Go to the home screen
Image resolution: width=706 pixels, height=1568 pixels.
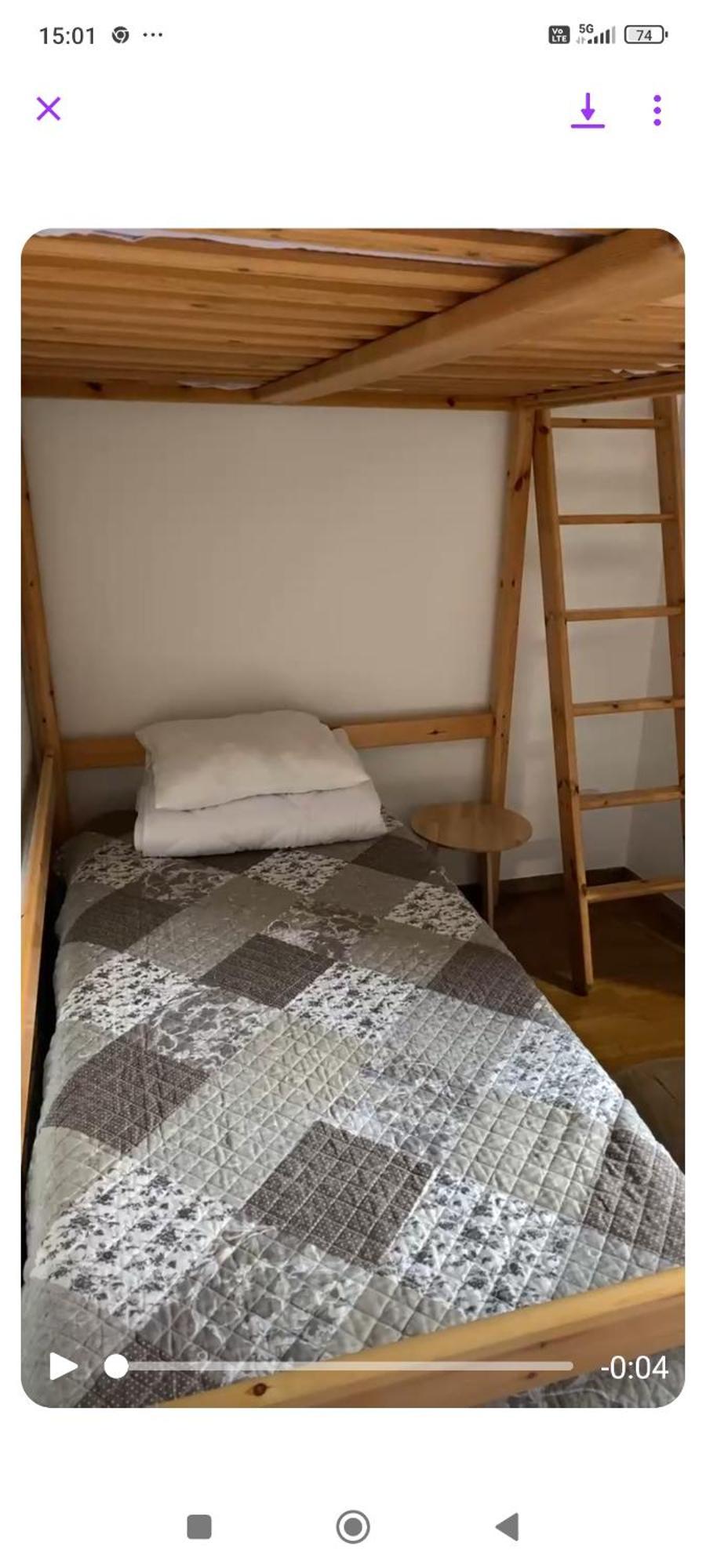click(353, 1527)
